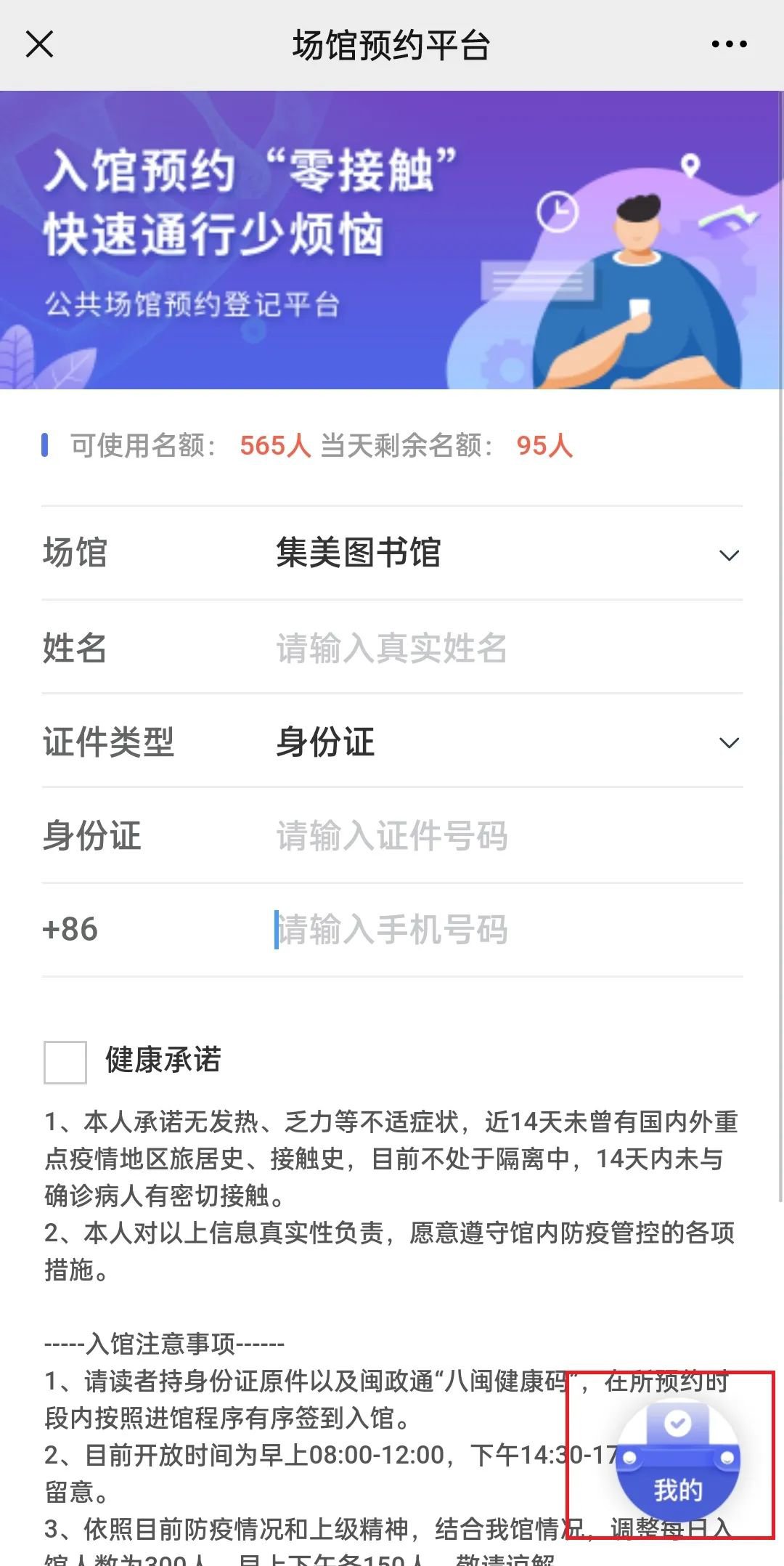Check the 健康承诺 checkbox
784x1566 pixels.
click(x=65, y=1062)
